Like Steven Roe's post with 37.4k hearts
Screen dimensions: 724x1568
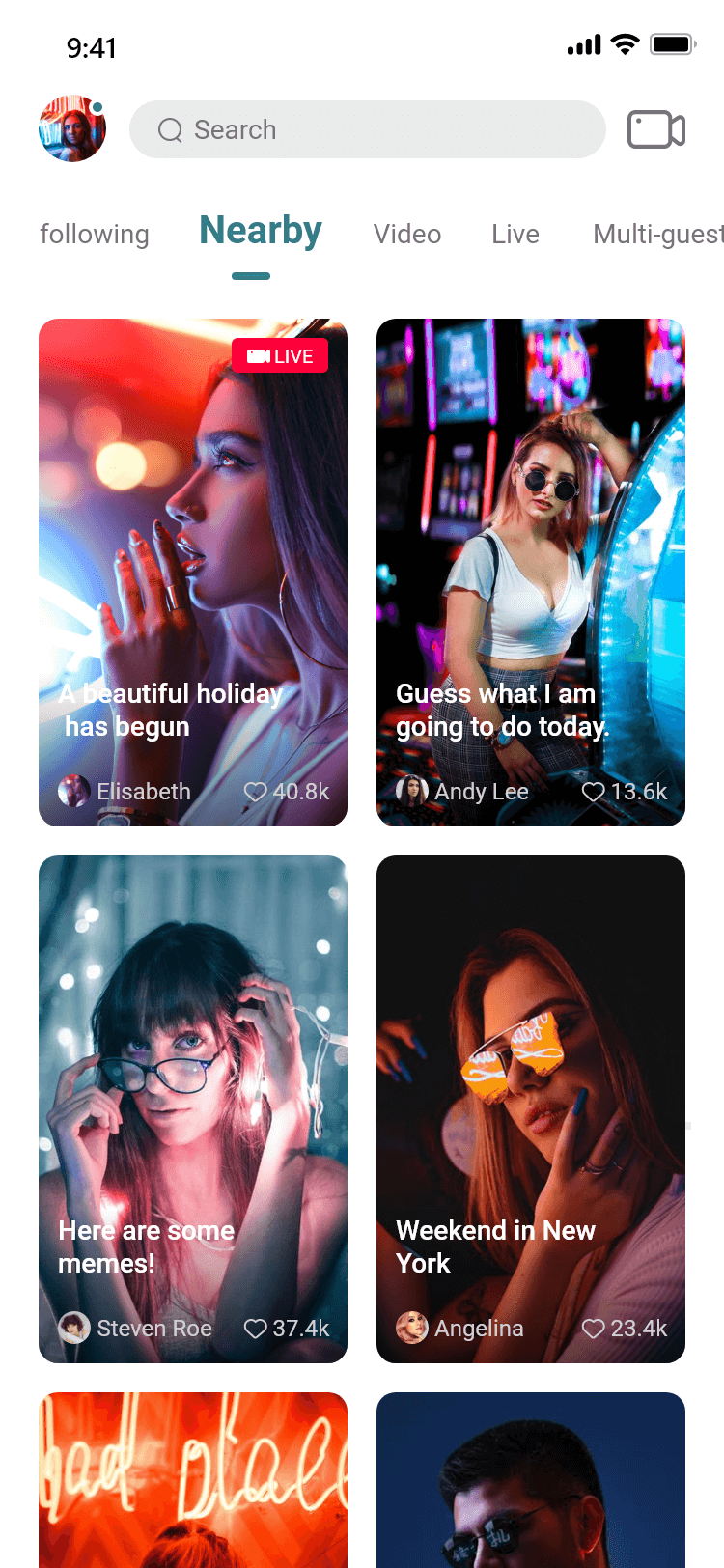tap(256, 1329)
